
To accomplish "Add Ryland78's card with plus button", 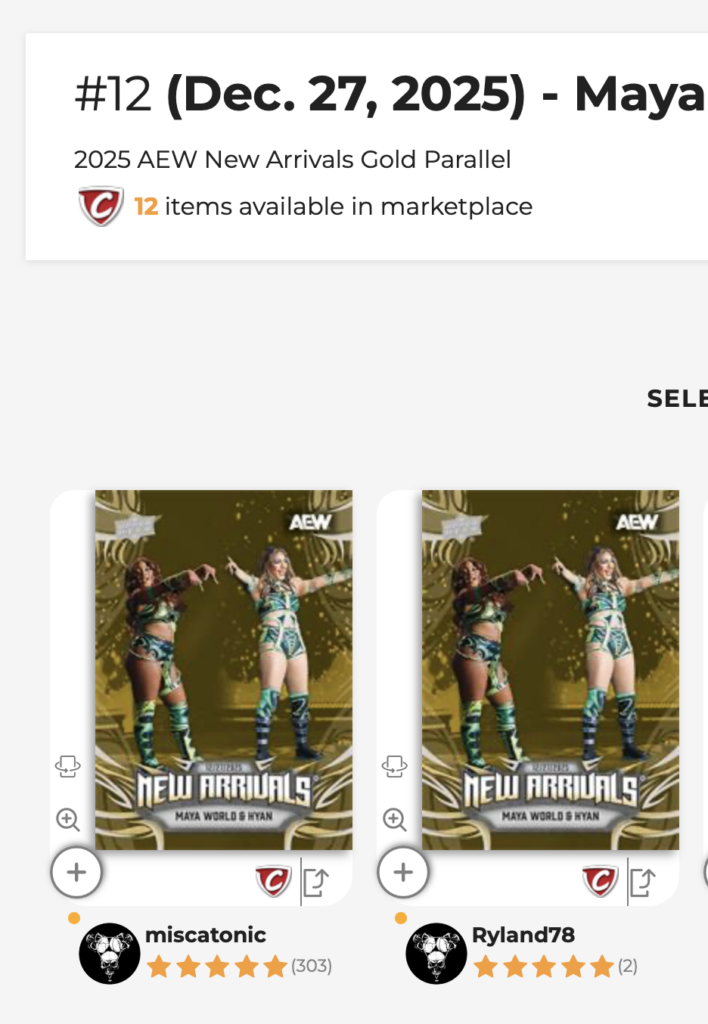I will (x=403, y=873).
